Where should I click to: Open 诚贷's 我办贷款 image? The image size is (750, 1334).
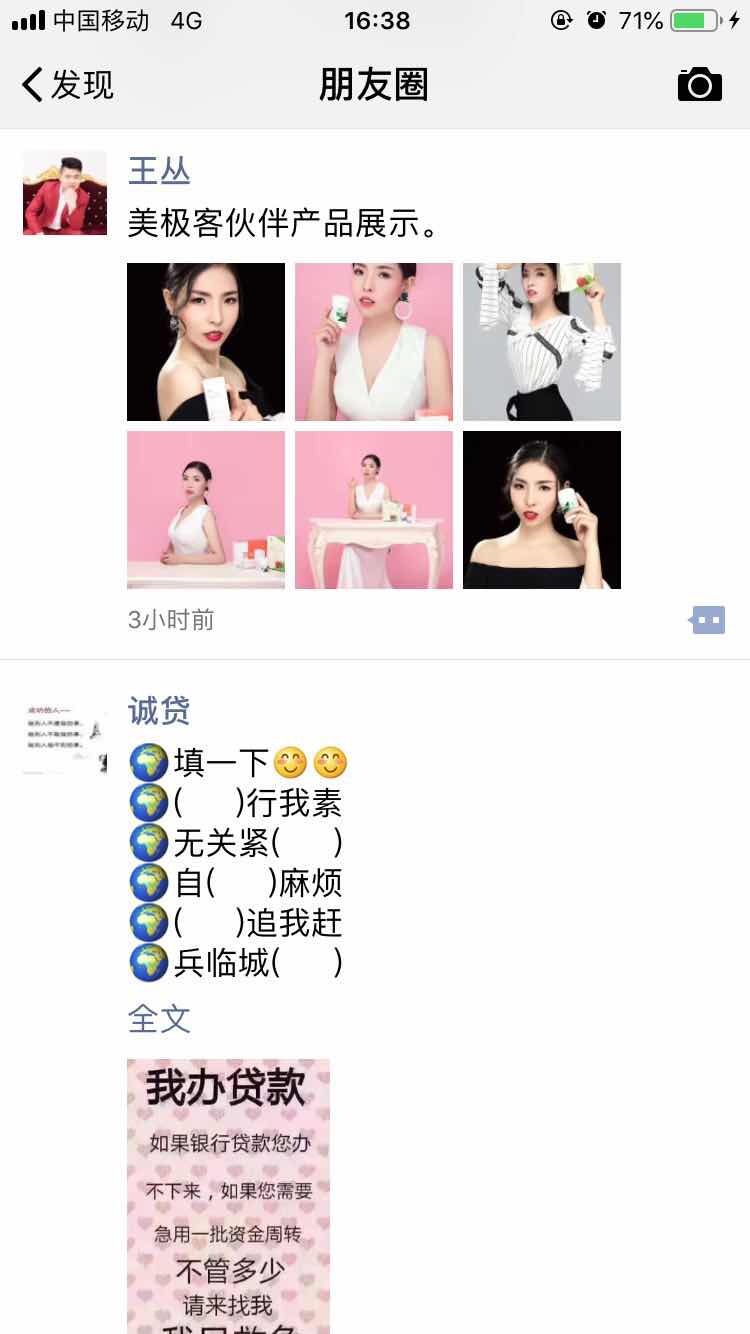(x=228, y=1195)
